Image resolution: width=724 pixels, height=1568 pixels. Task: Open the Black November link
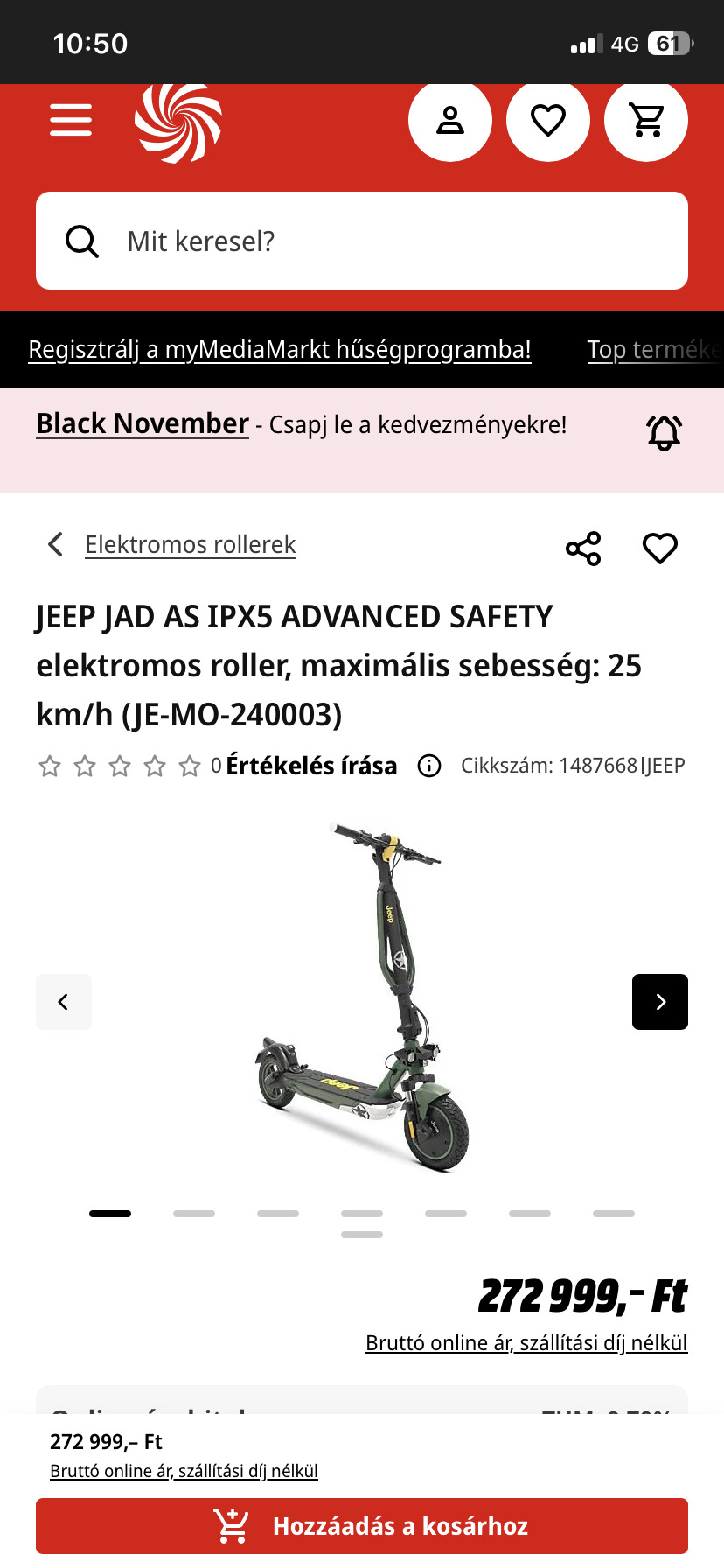coord(143,424)
